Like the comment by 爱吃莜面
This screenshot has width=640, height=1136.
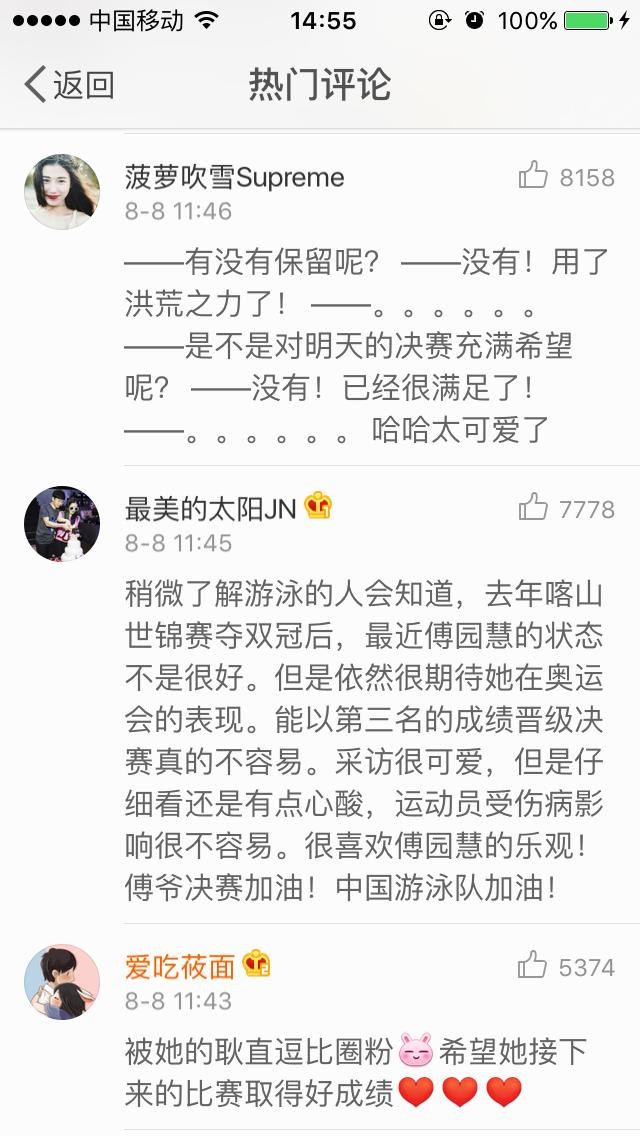click(534, 966)
